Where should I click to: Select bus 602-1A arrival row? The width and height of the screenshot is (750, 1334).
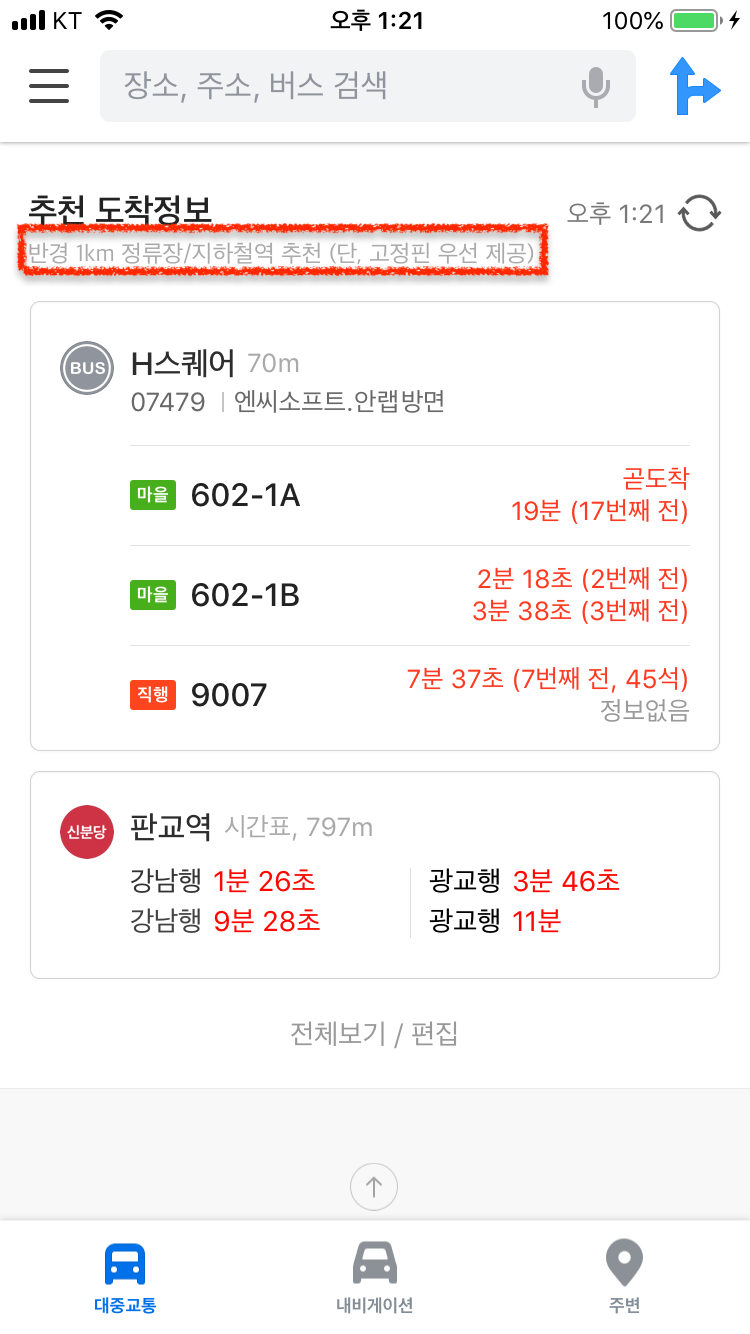click(x=409, y=495)
